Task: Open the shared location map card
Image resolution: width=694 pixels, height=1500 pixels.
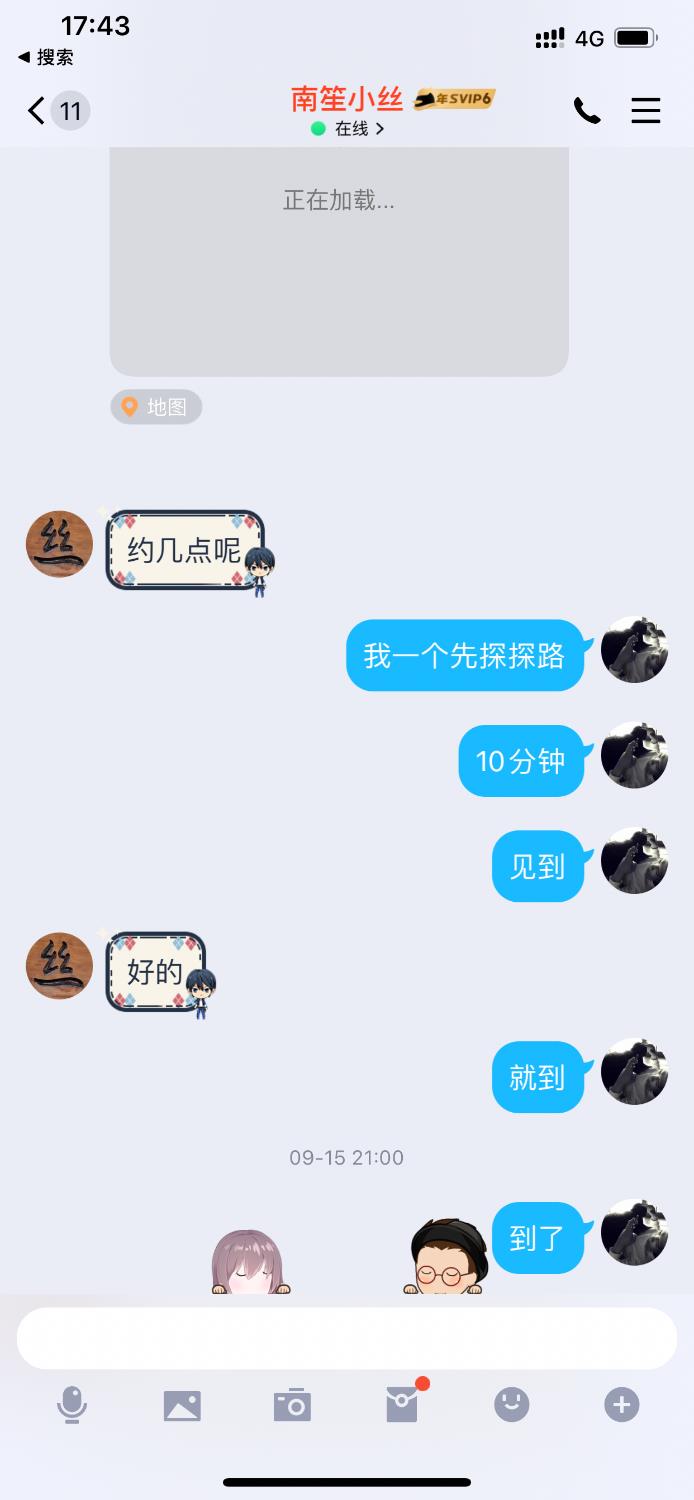Action: [339, 260]
